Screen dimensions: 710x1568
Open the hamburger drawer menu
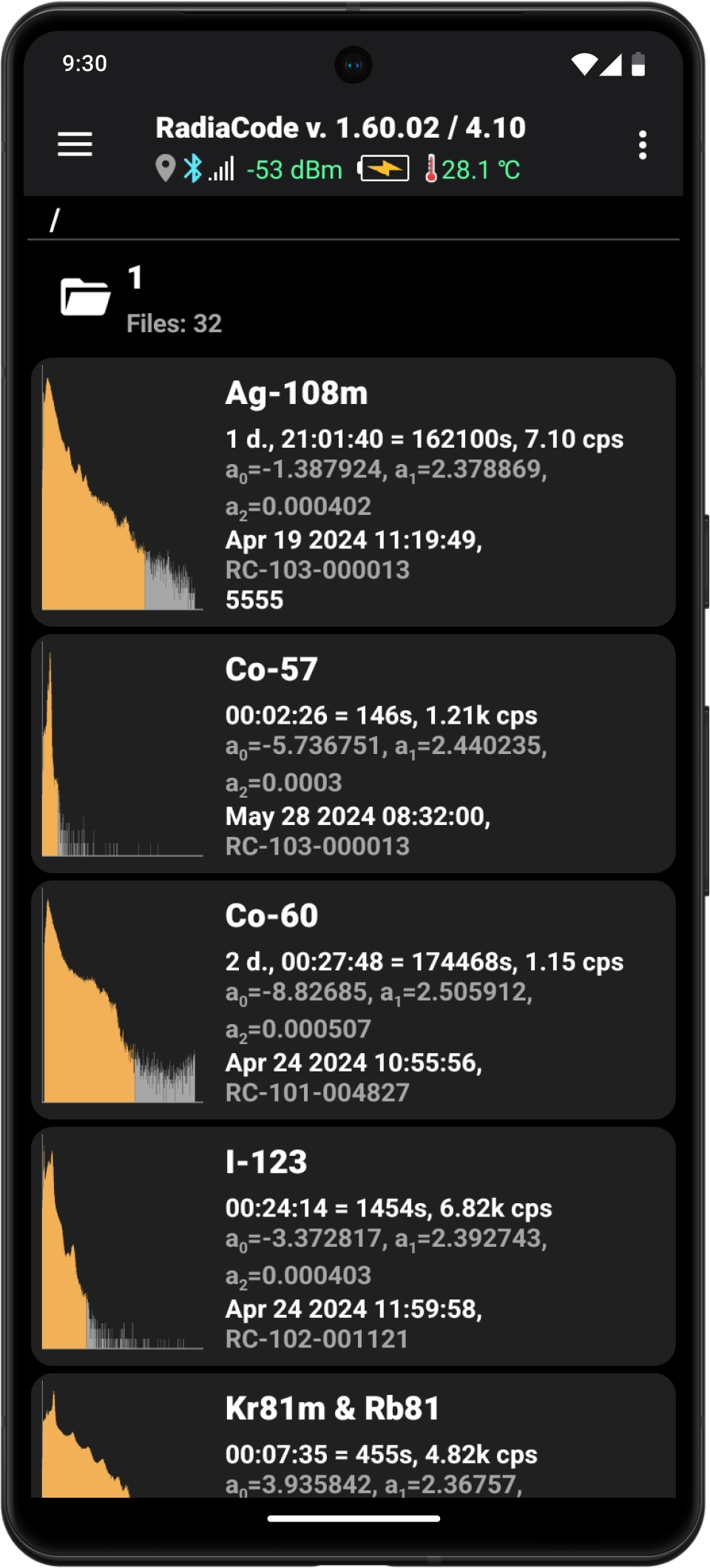[x=75, y=144]
